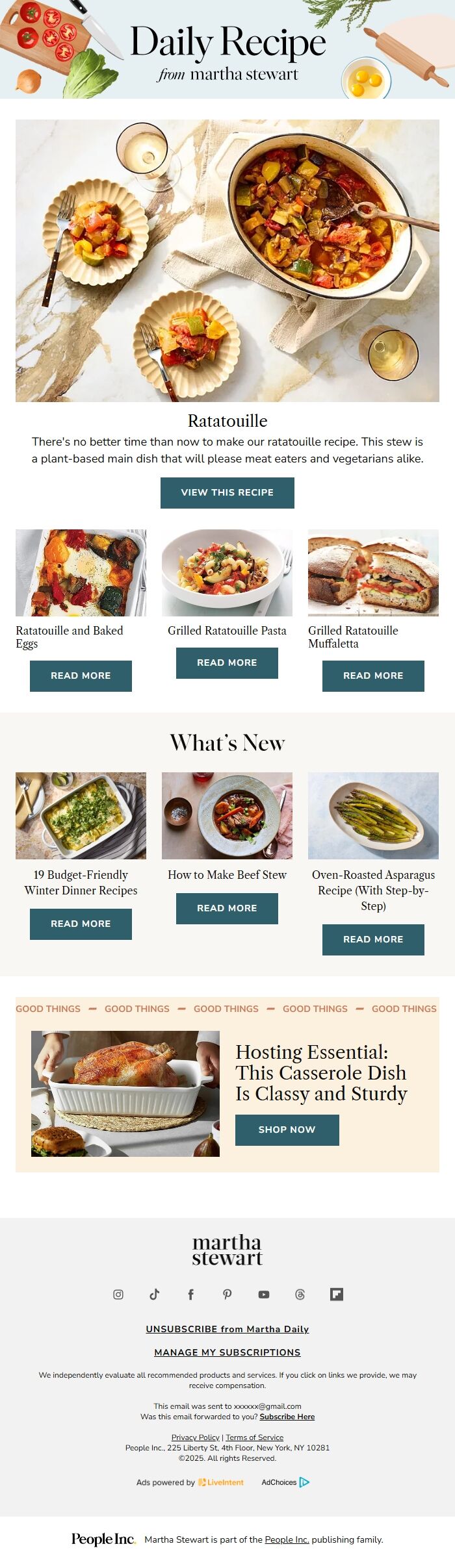
Task: Read more on Oven-Roasted Asparagus Recipe
Action: (373, 939)
